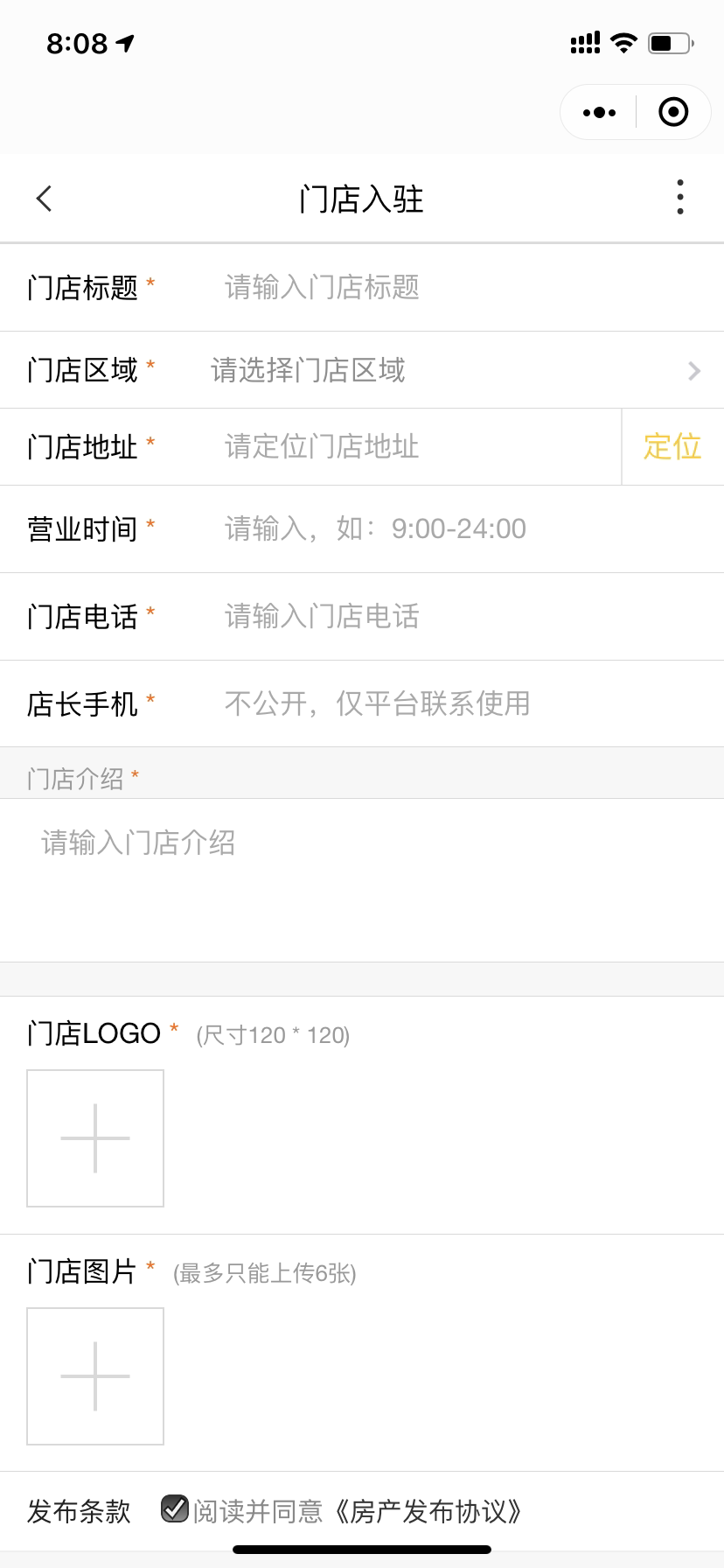Tap the 门店介绍 text area
Viewport: 724px width, 1568px height.
click(x=362, y=880)
